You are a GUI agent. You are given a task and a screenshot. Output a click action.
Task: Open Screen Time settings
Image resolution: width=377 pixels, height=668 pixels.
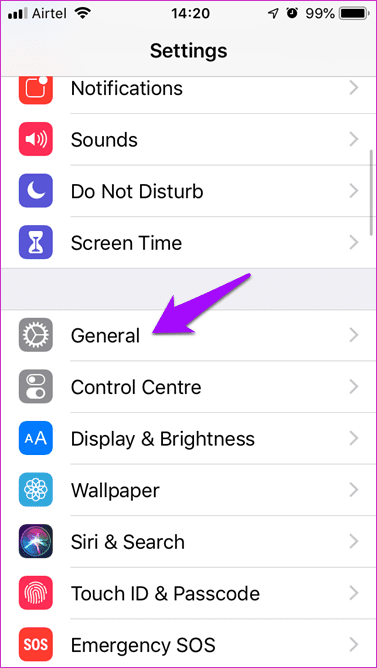tap(188, 242)
